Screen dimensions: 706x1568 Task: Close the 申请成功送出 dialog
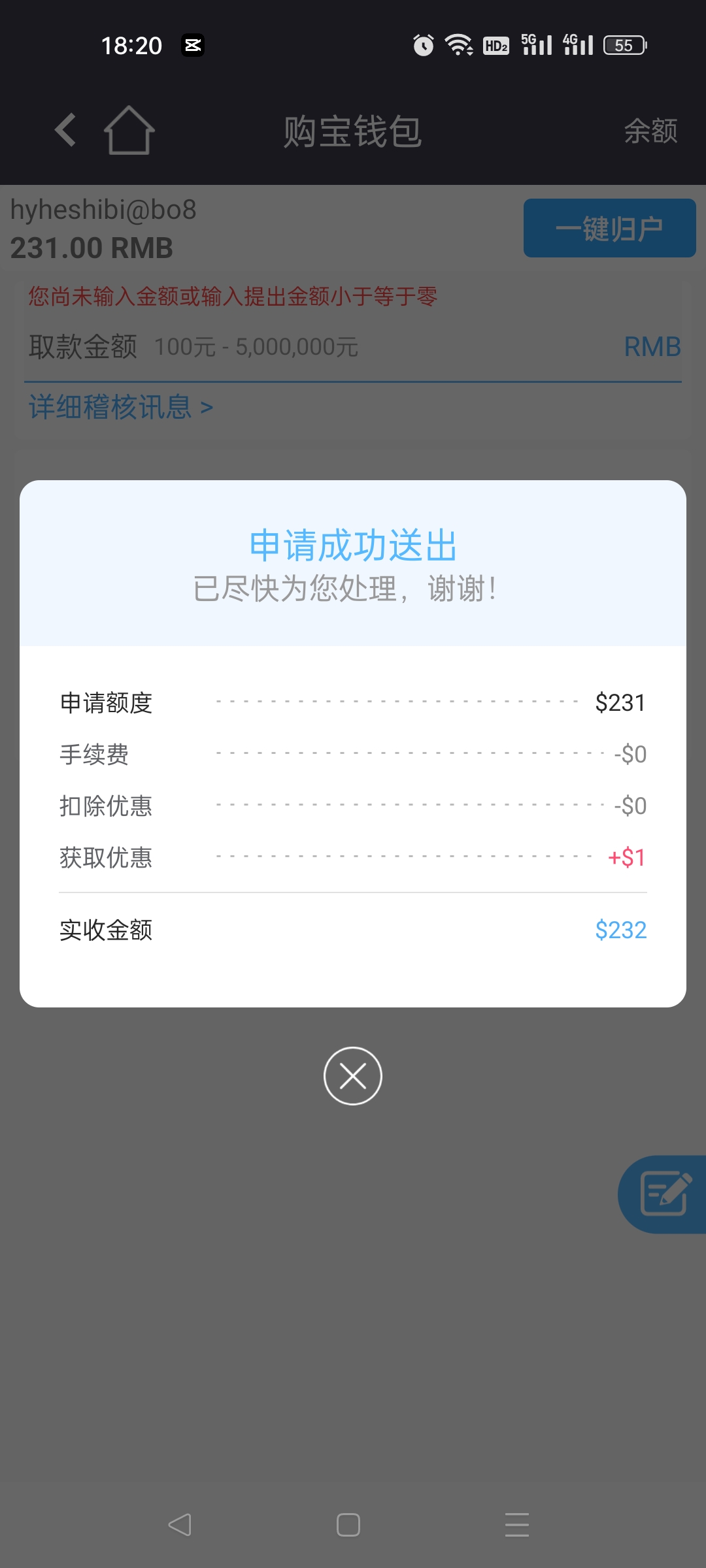[x=353, y=1076]
